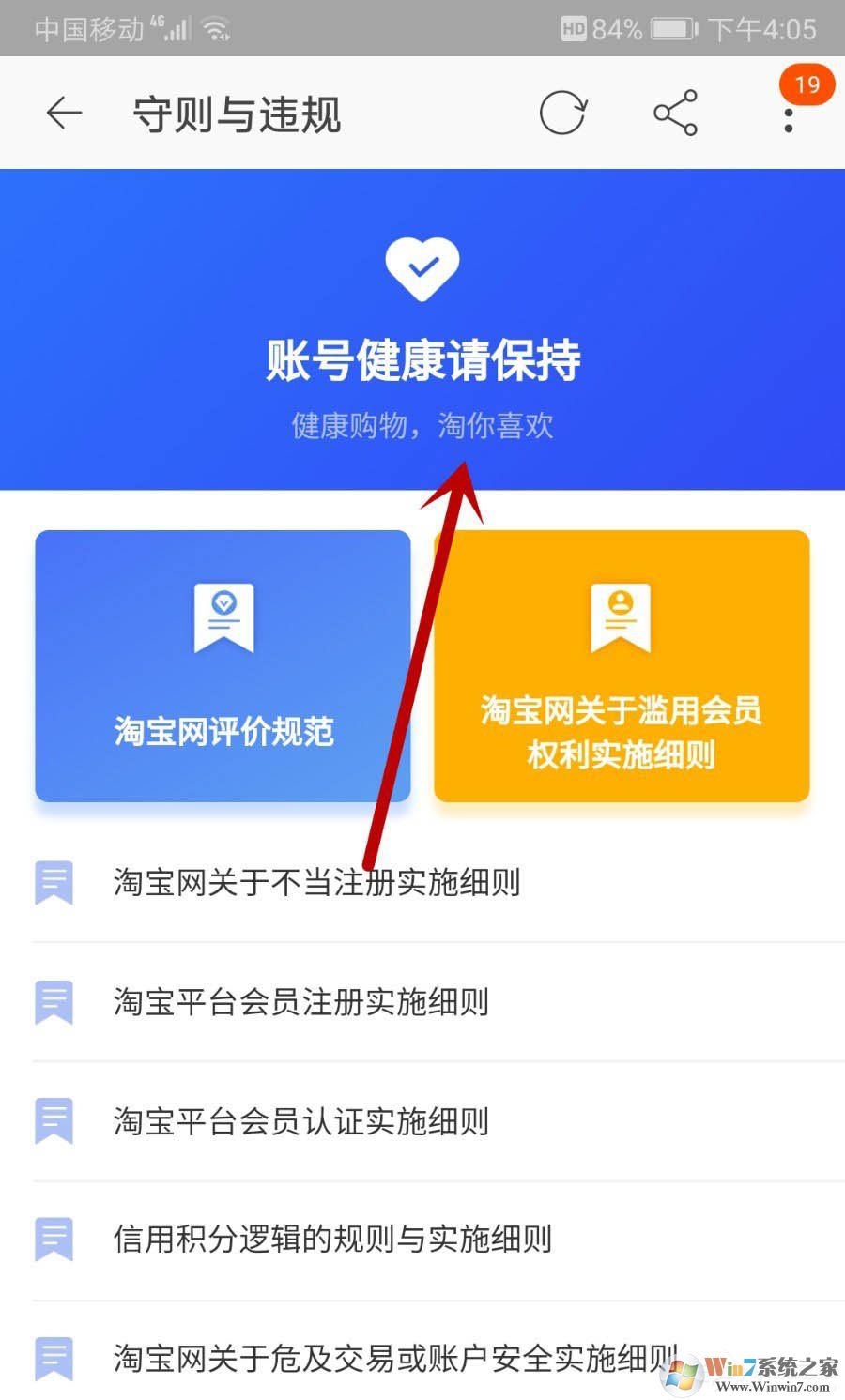
Task: Tap the member badge icon on the orange card
Action: tap(621, 616)
